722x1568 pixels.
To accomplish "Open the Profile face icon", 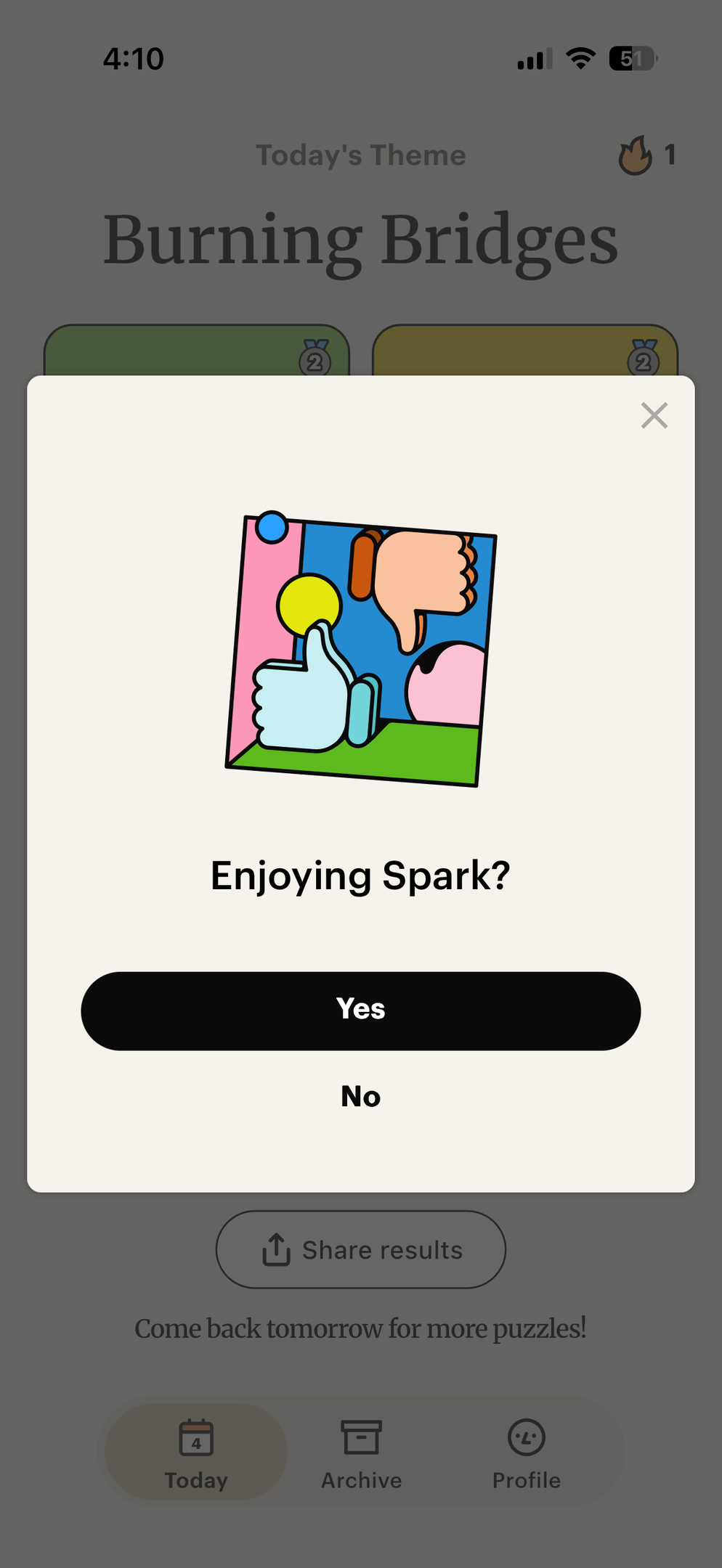I will 526,1438.
